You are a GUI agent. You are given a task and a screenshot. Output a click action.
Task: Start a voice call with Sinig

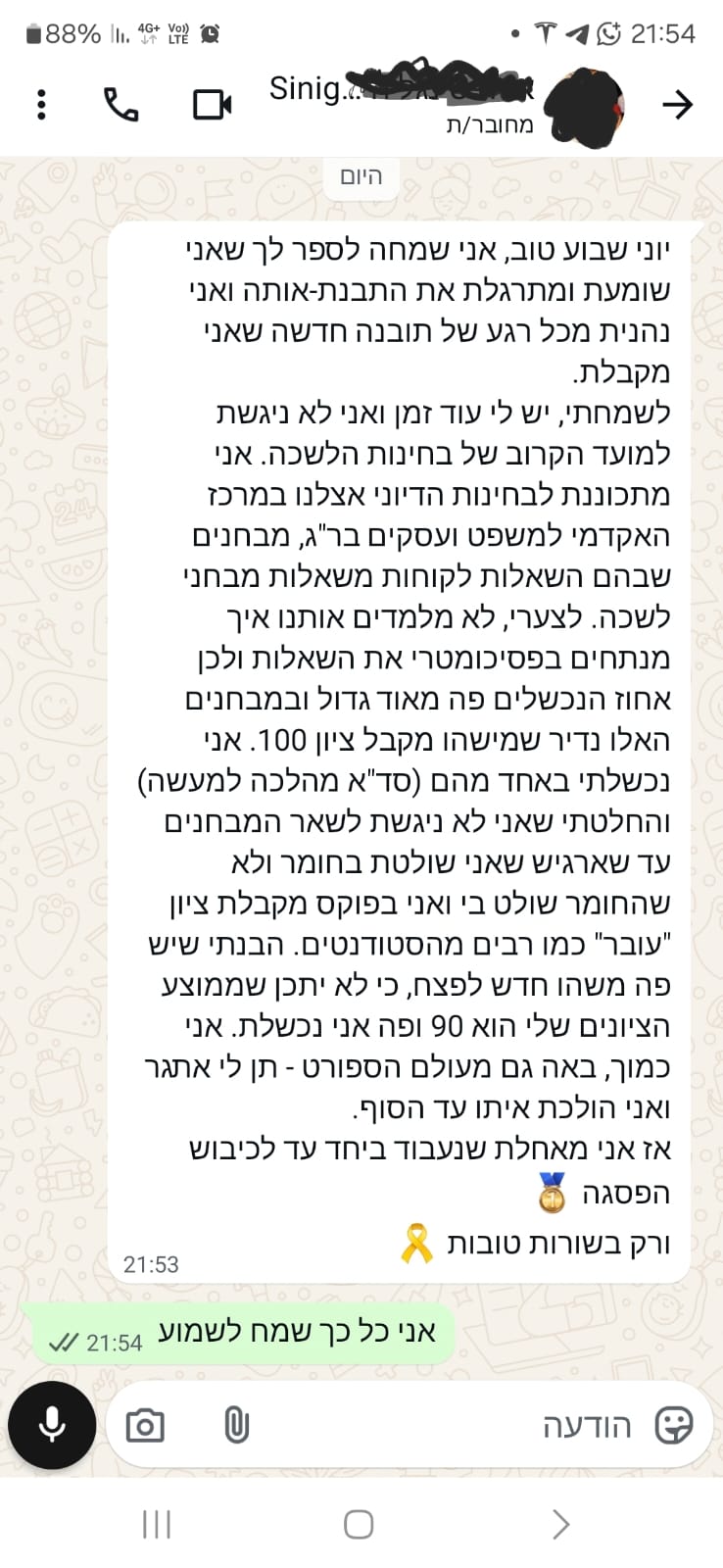click(120, 104)
